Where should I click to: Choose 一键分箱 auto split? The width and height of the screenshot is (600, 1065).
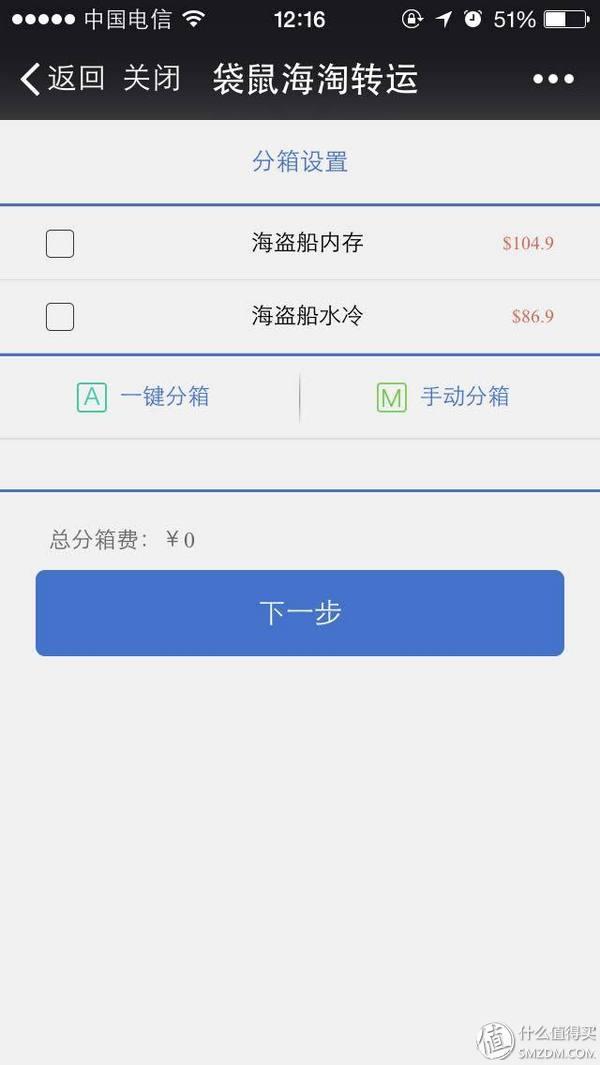click(143, 397)
